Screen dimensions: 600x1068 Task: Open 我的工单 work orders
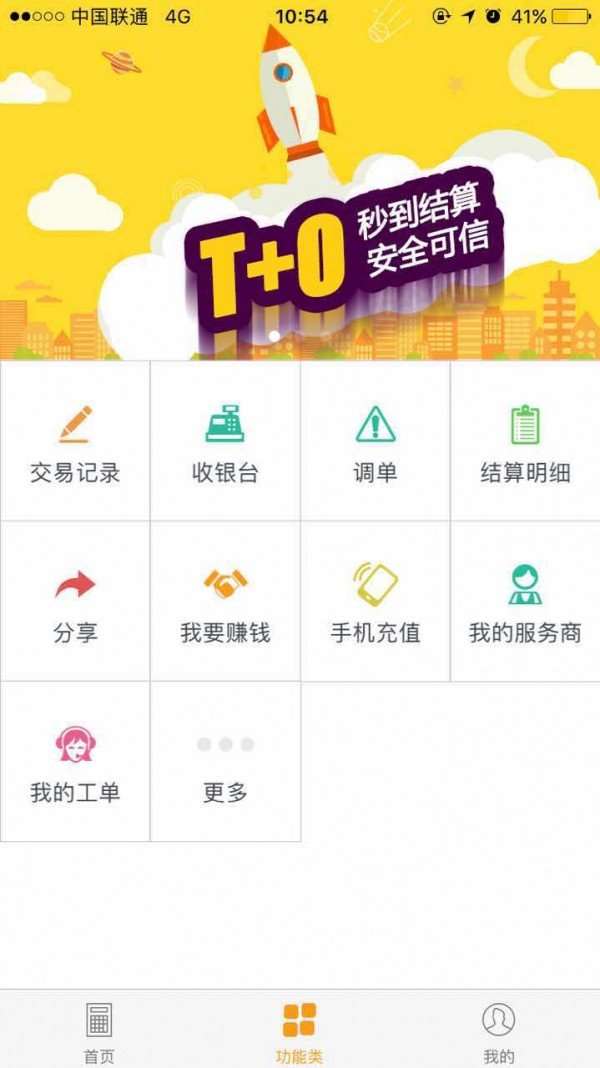point(75,762)
